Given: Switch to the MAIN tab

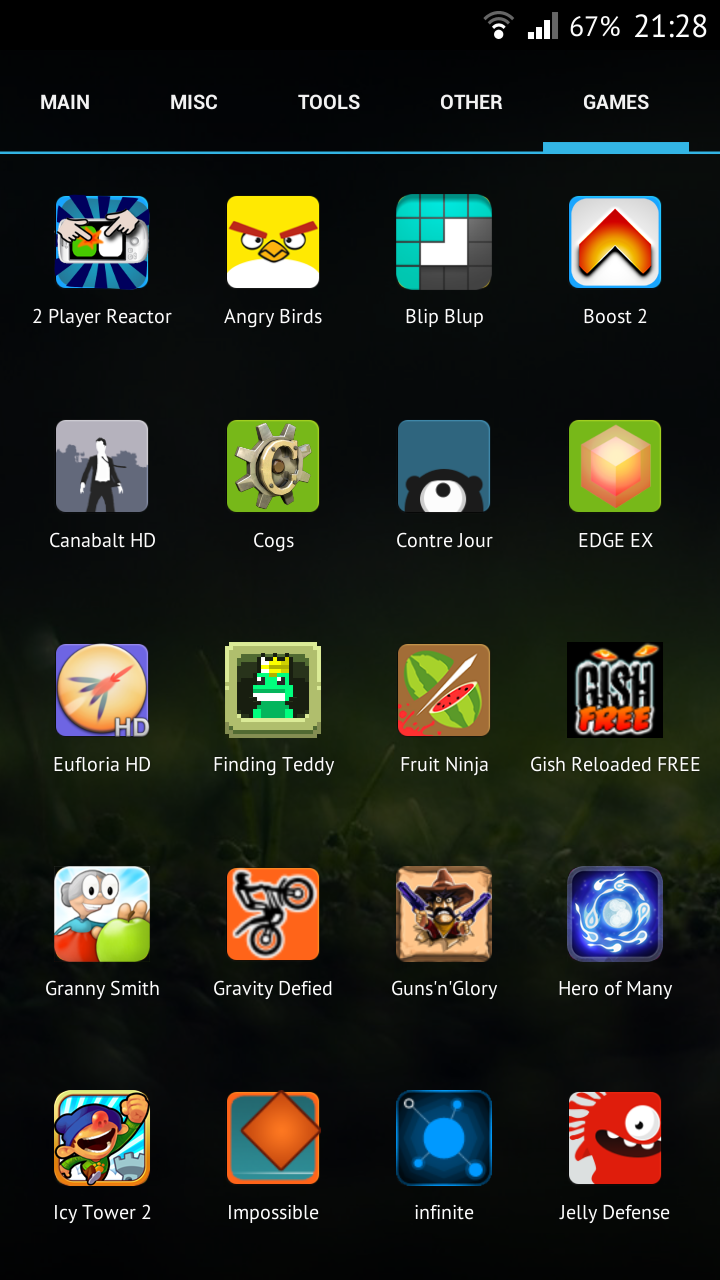Looking at the screenshot, I should (x=65, y=102).
